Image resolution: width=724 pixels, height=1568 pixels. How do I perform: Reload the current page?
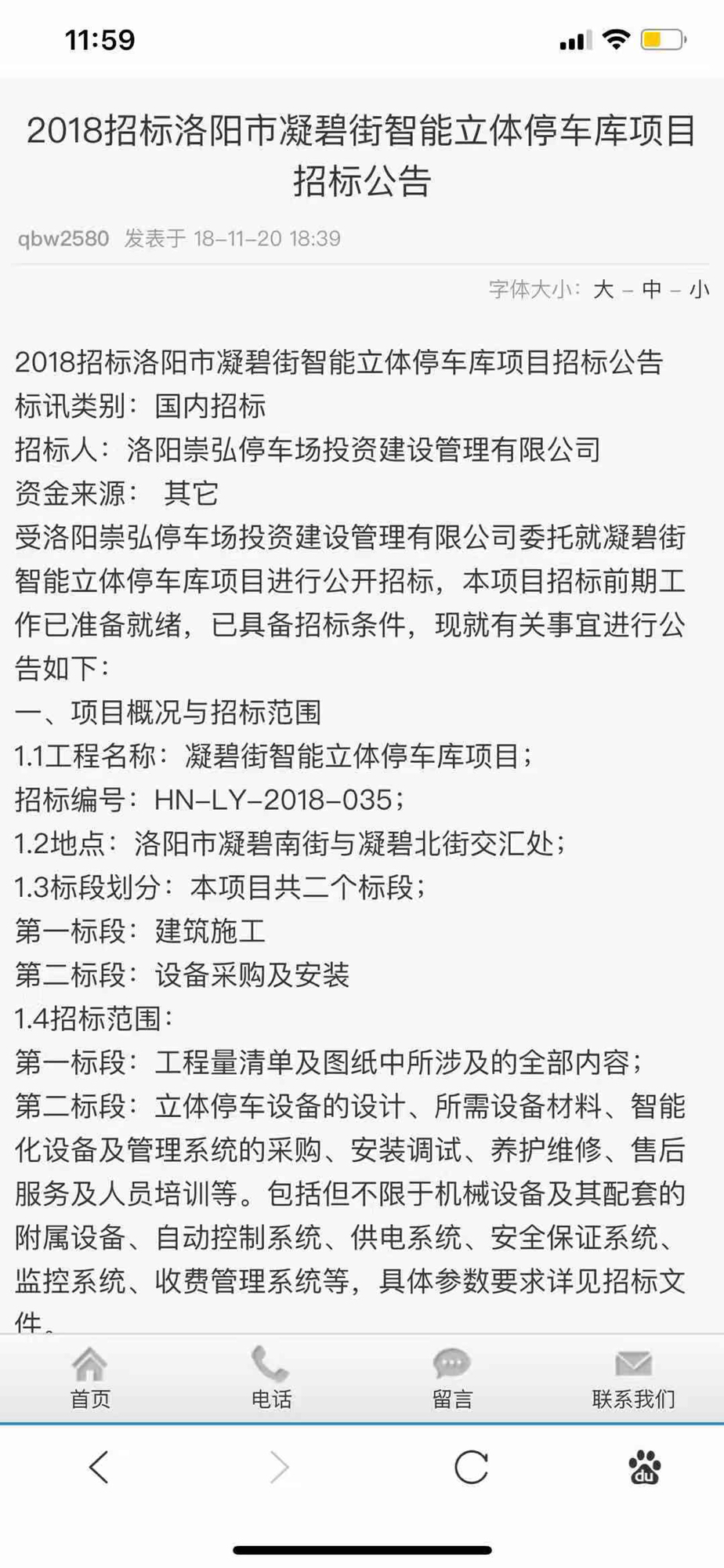click(x=471, y=1467)
